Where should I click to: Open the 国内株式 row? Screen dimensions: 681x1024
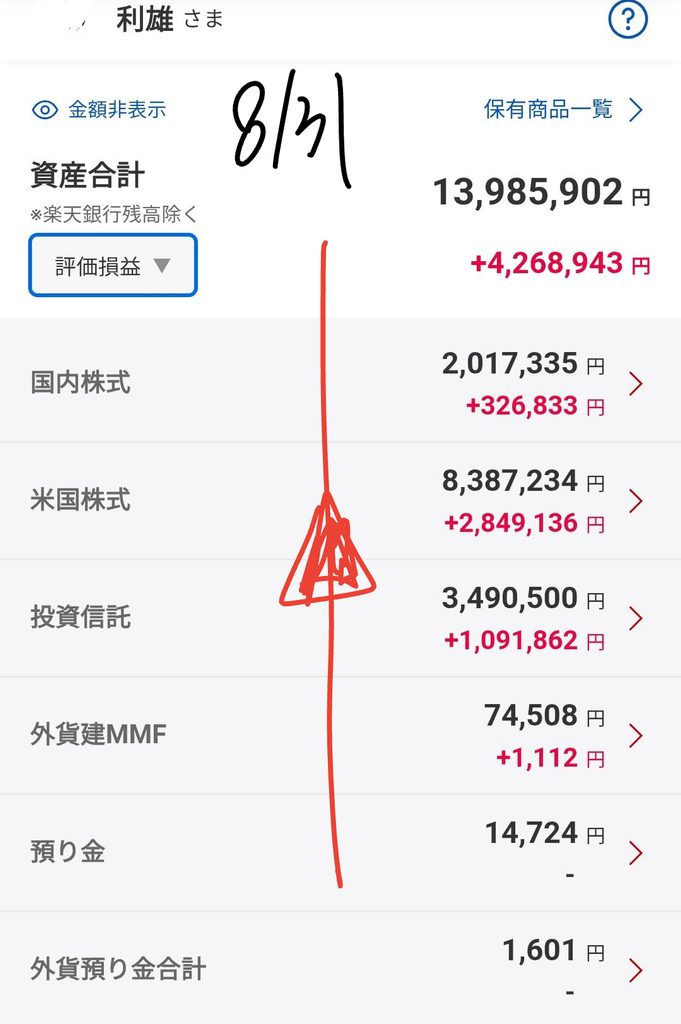tap(340, 383)
